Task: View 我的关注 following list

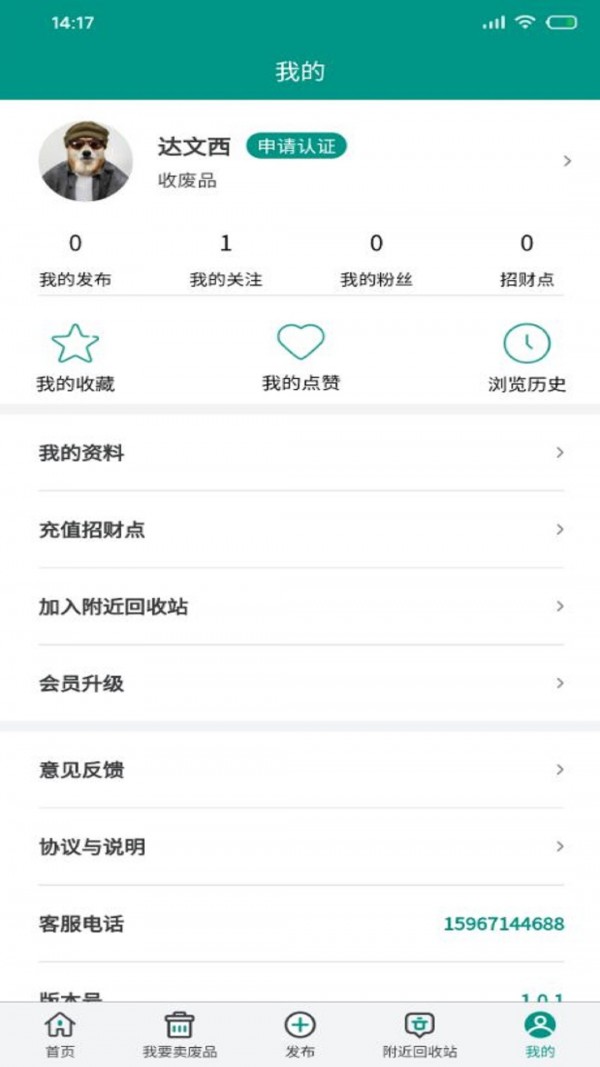Action: (225, 260)
